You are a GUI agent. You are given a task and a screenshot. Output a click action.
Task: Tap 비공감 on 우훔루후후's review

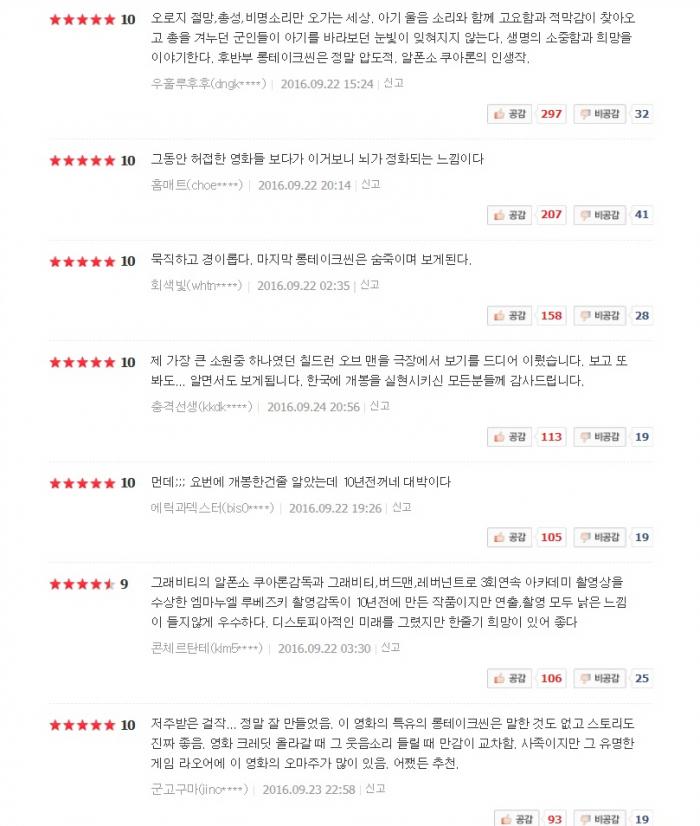click(x=599, y=114)
